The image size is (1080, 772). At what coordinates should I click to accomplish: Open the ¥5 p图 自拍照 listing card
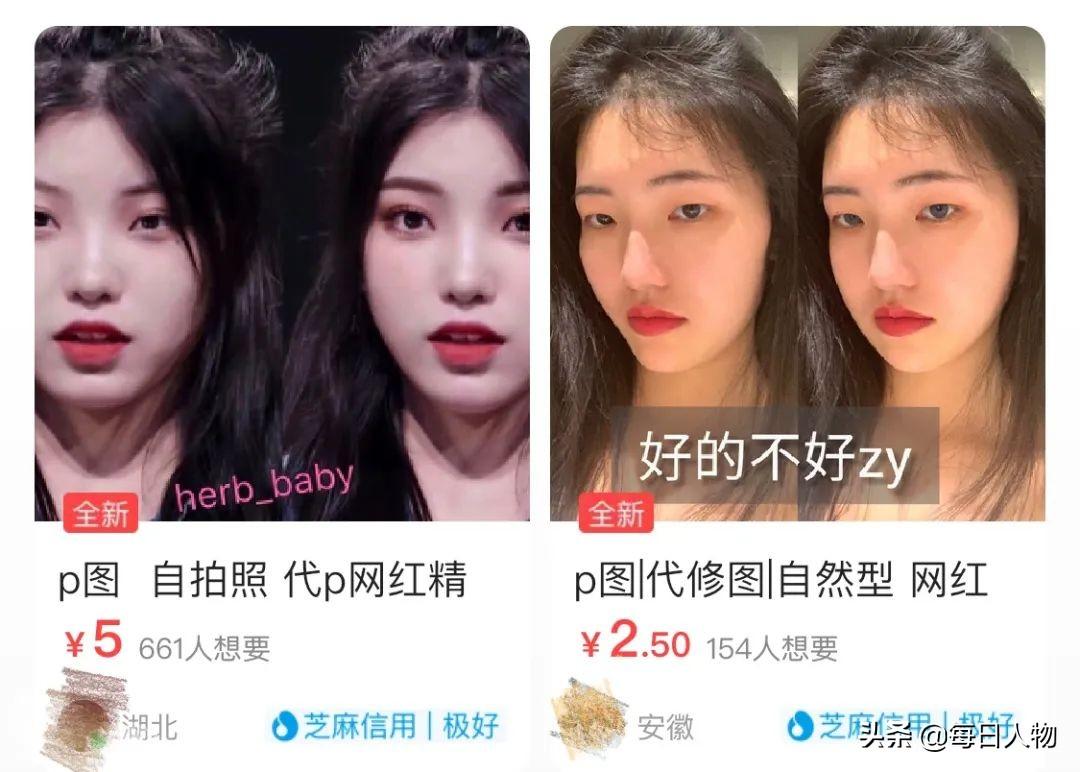pyautogui.click(x=281, y=578)
